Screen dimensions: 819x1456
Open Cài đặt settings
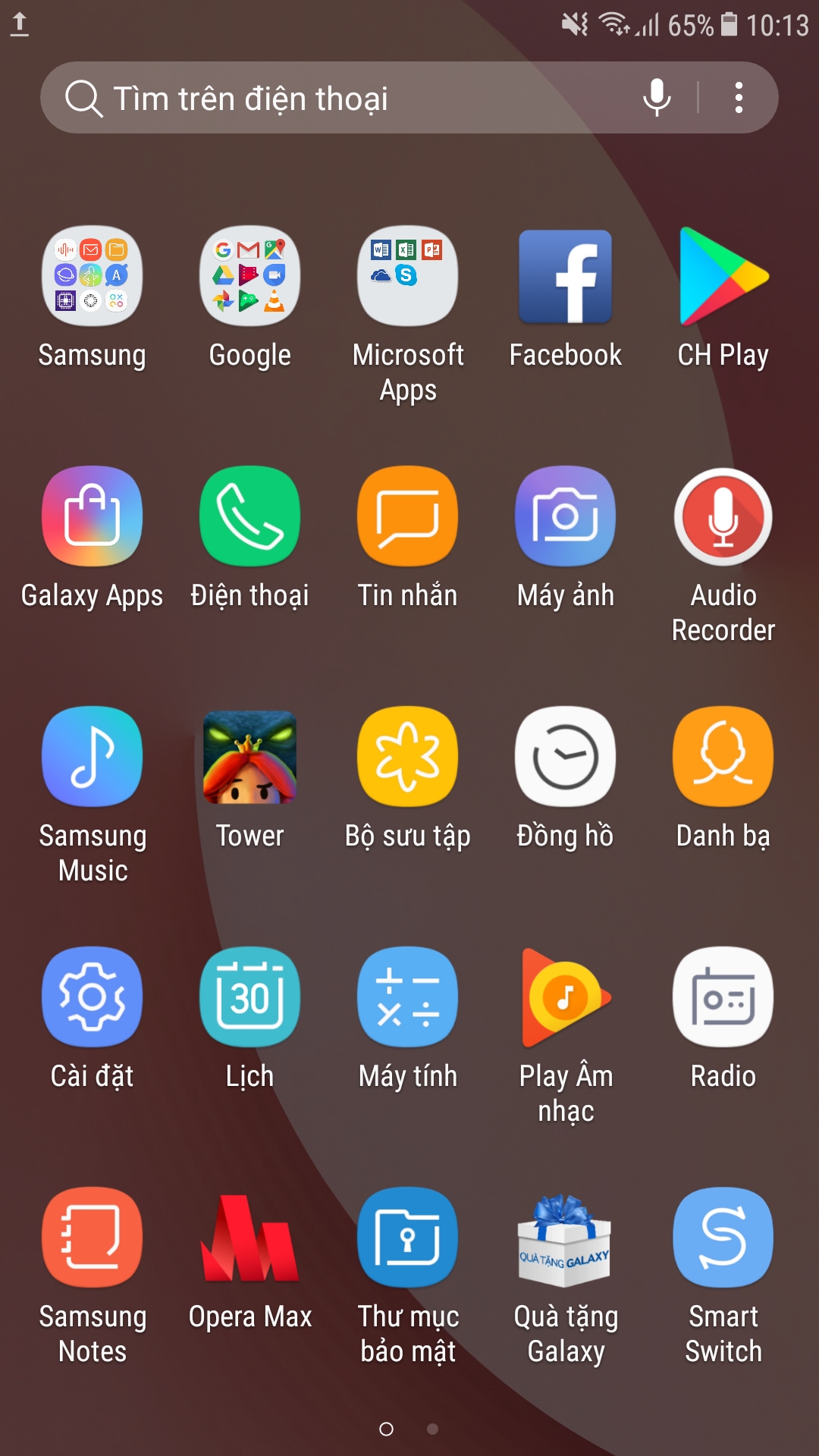(92, 998)
